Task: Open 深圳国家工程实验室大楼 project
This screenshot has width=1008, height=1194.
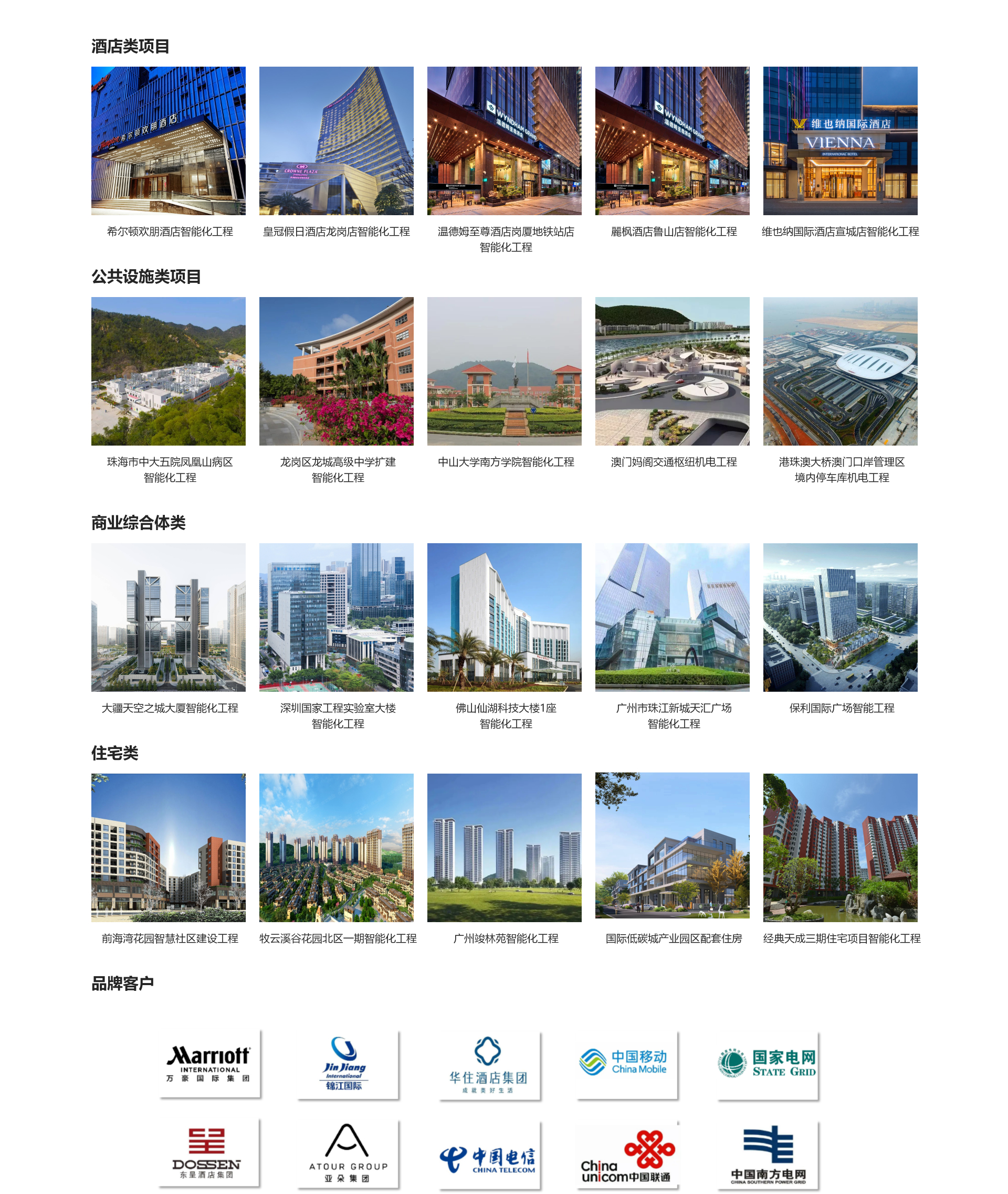Action: click(x=336, y=617)
